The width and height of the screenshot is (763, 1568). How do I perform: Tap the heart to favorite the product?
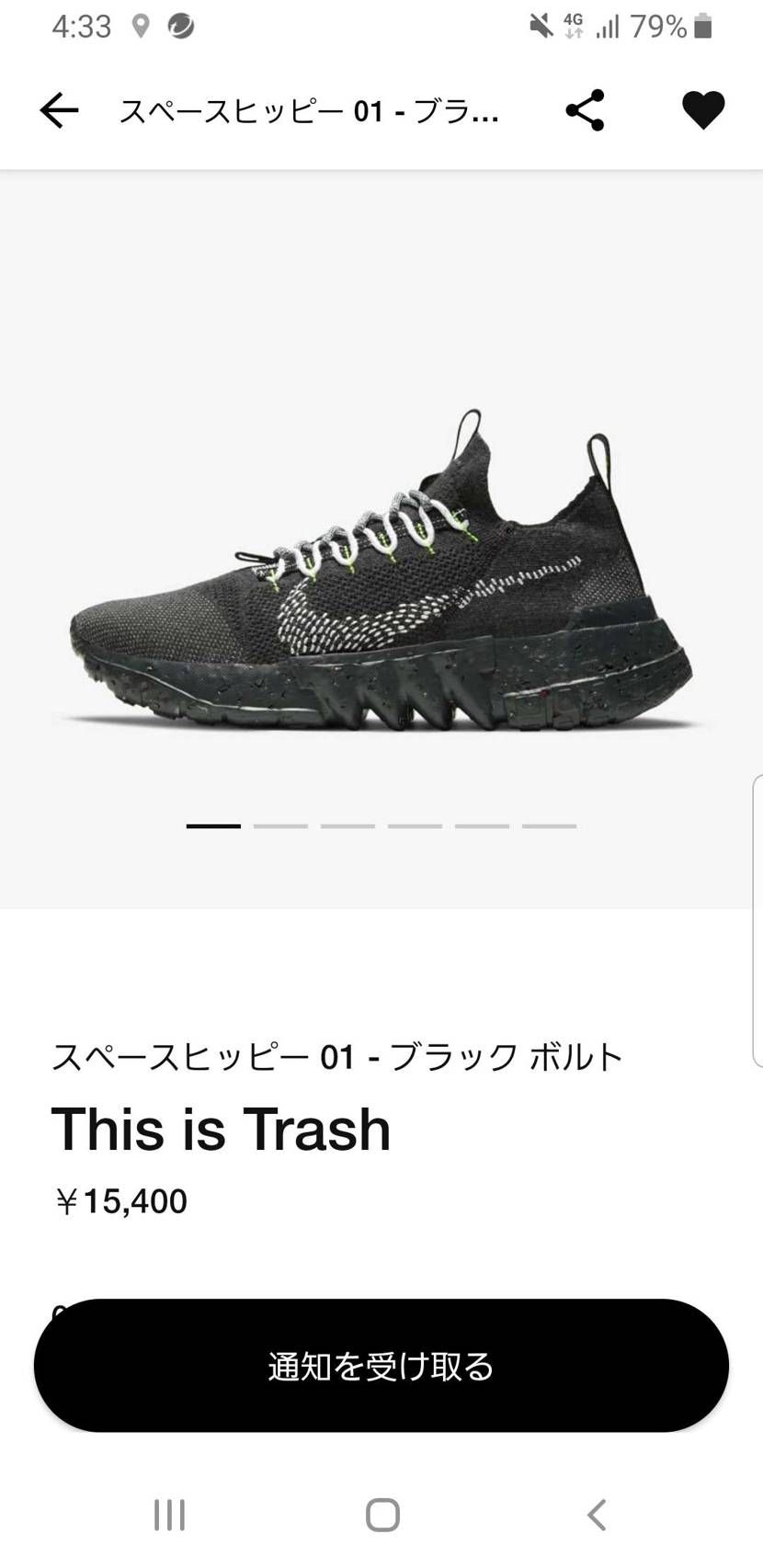(x=703, y=109)
